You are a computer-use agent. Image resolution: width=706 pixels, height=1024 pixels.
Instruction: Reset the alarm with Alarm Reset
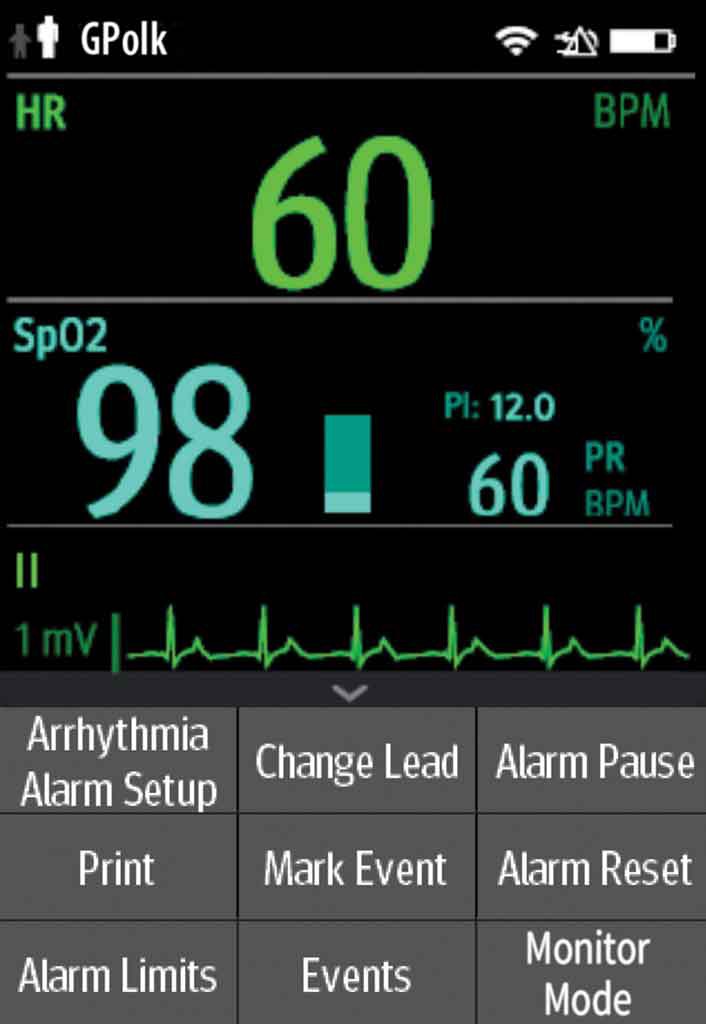(594, 868)
